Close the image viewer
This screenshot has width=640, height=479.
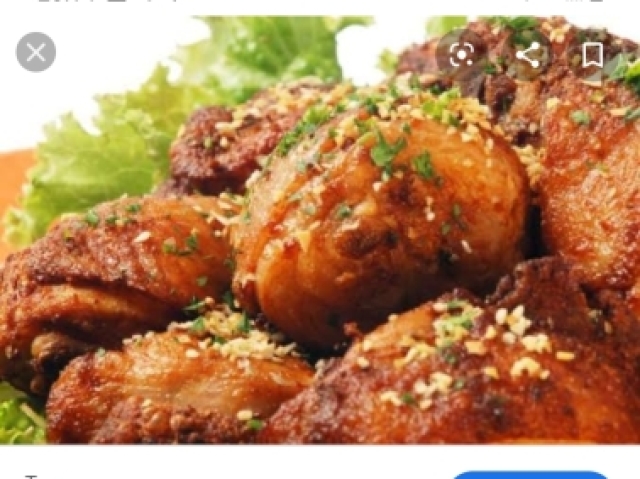click(36, 52)
